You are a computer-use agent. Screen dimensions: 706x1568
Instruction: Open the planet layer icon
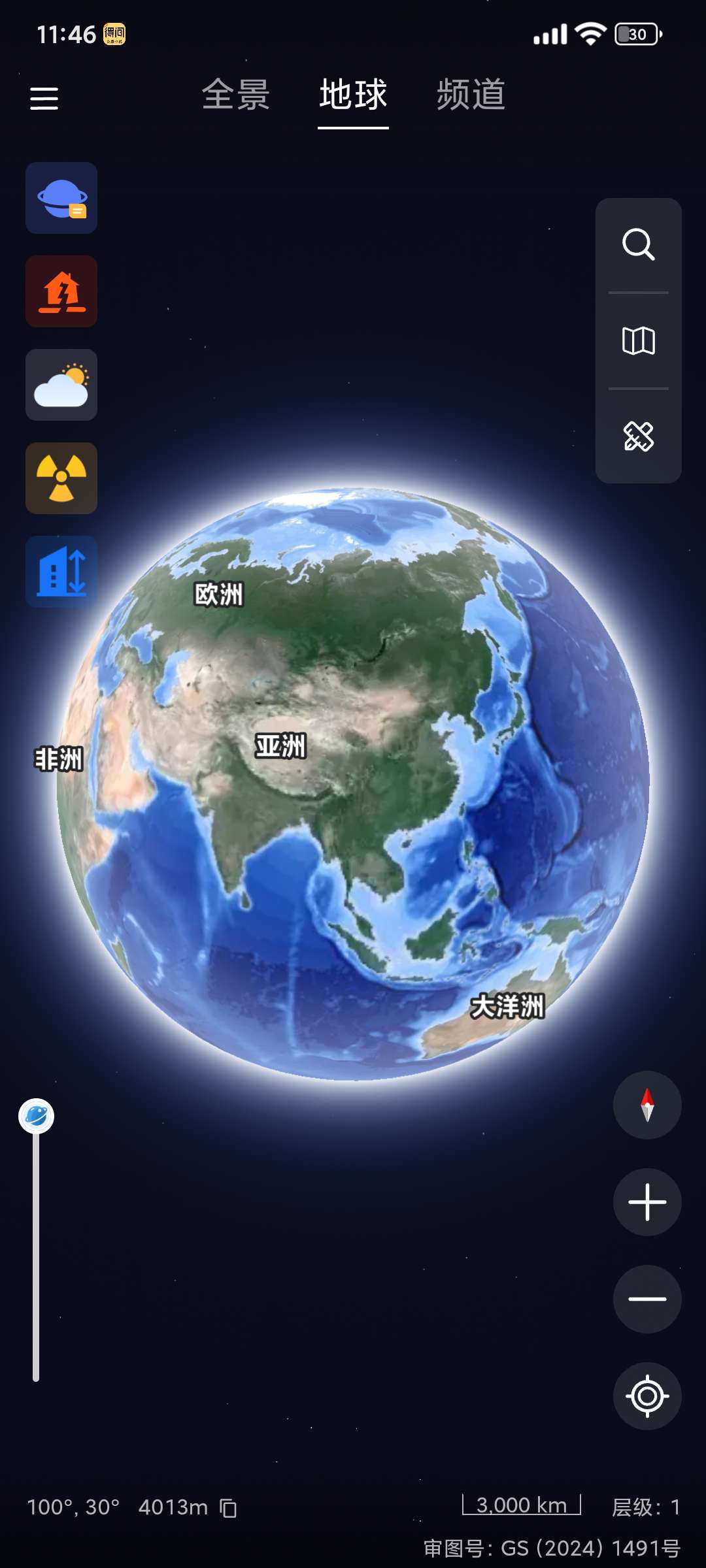pos(61,198)
